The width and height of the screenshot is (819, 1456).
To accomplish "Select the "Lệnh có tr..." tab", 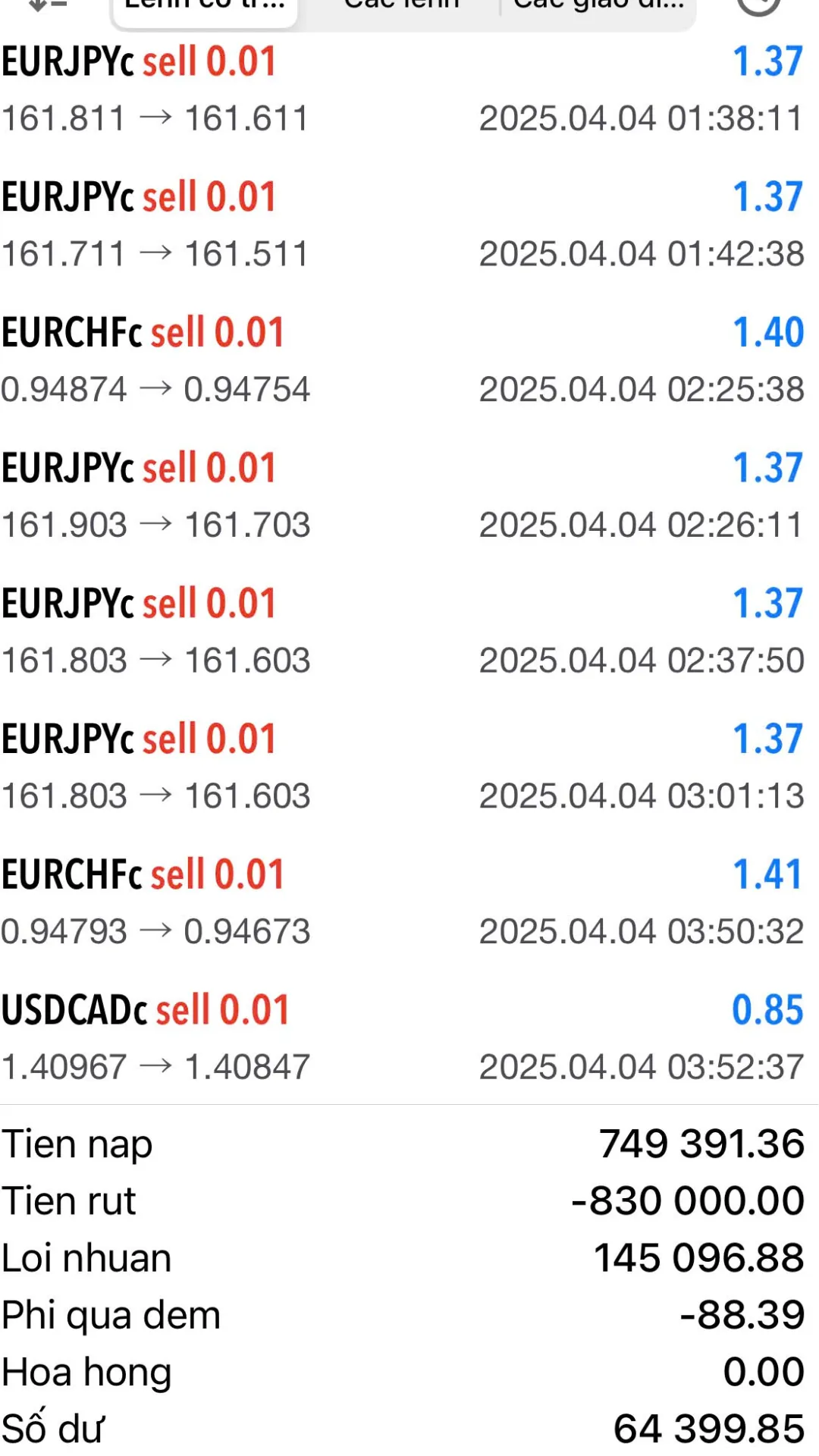I will pos(205,8).
